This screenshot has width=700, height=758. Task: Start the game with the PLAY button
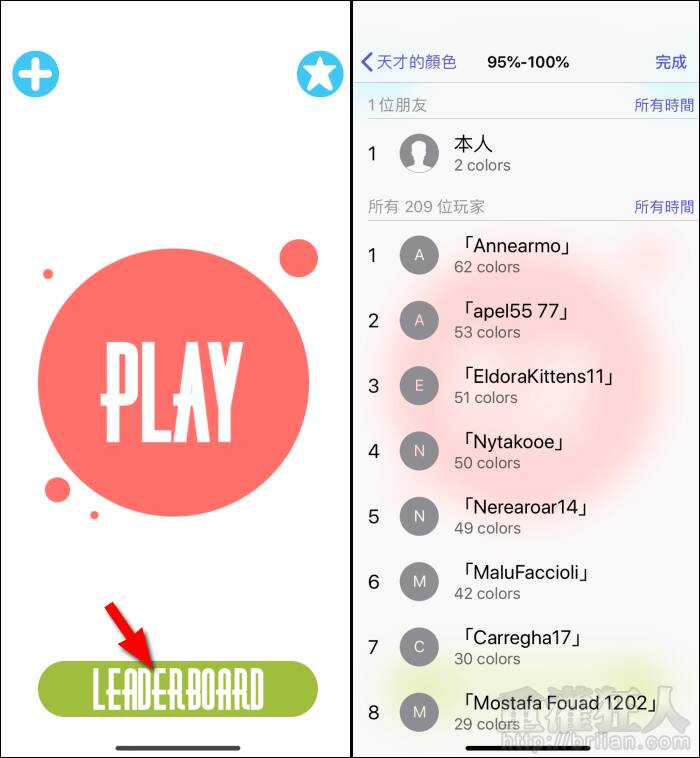tap(174, 381)
